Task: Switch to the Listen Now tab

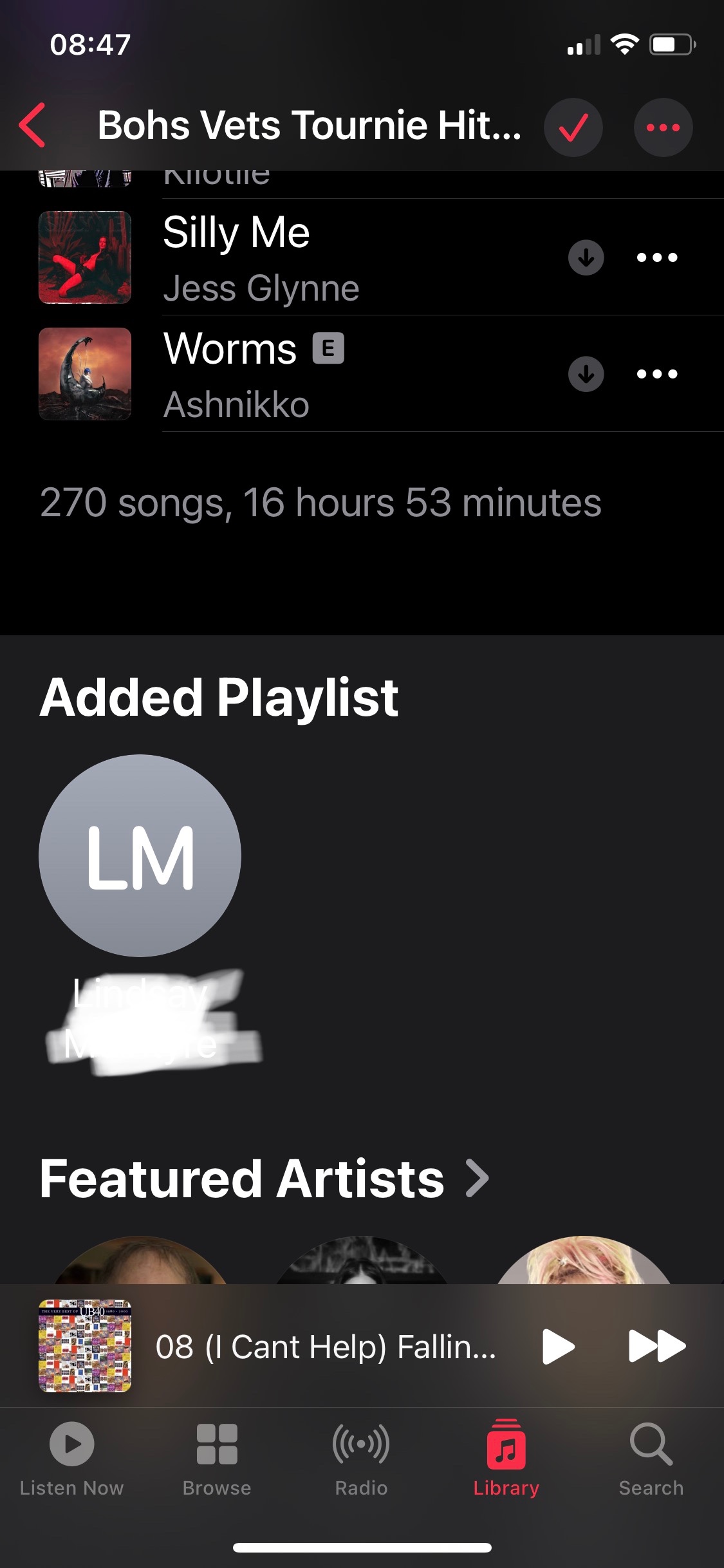Action: (x=72, y=1459)
